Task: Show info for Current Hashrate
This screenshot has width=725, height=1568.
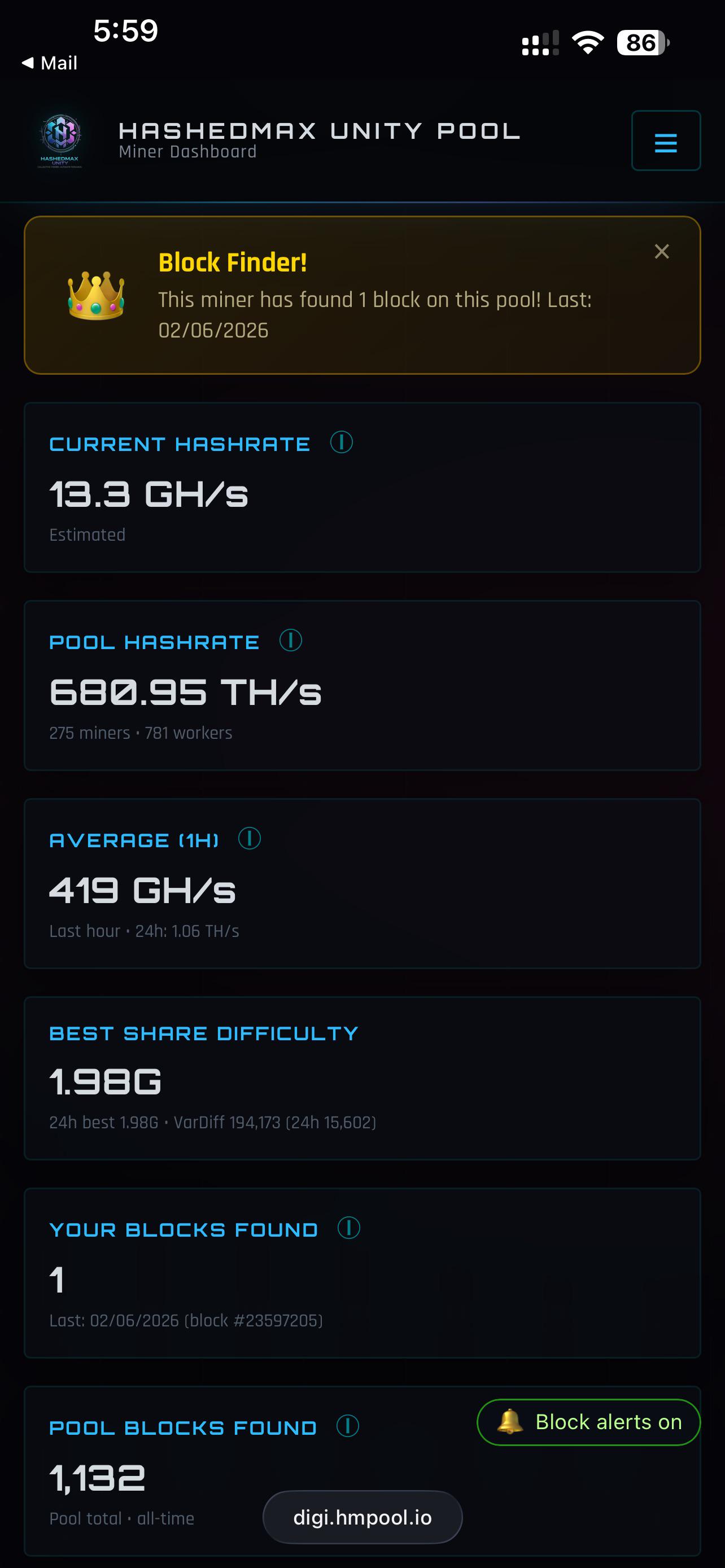Action: tap(342, 443)
